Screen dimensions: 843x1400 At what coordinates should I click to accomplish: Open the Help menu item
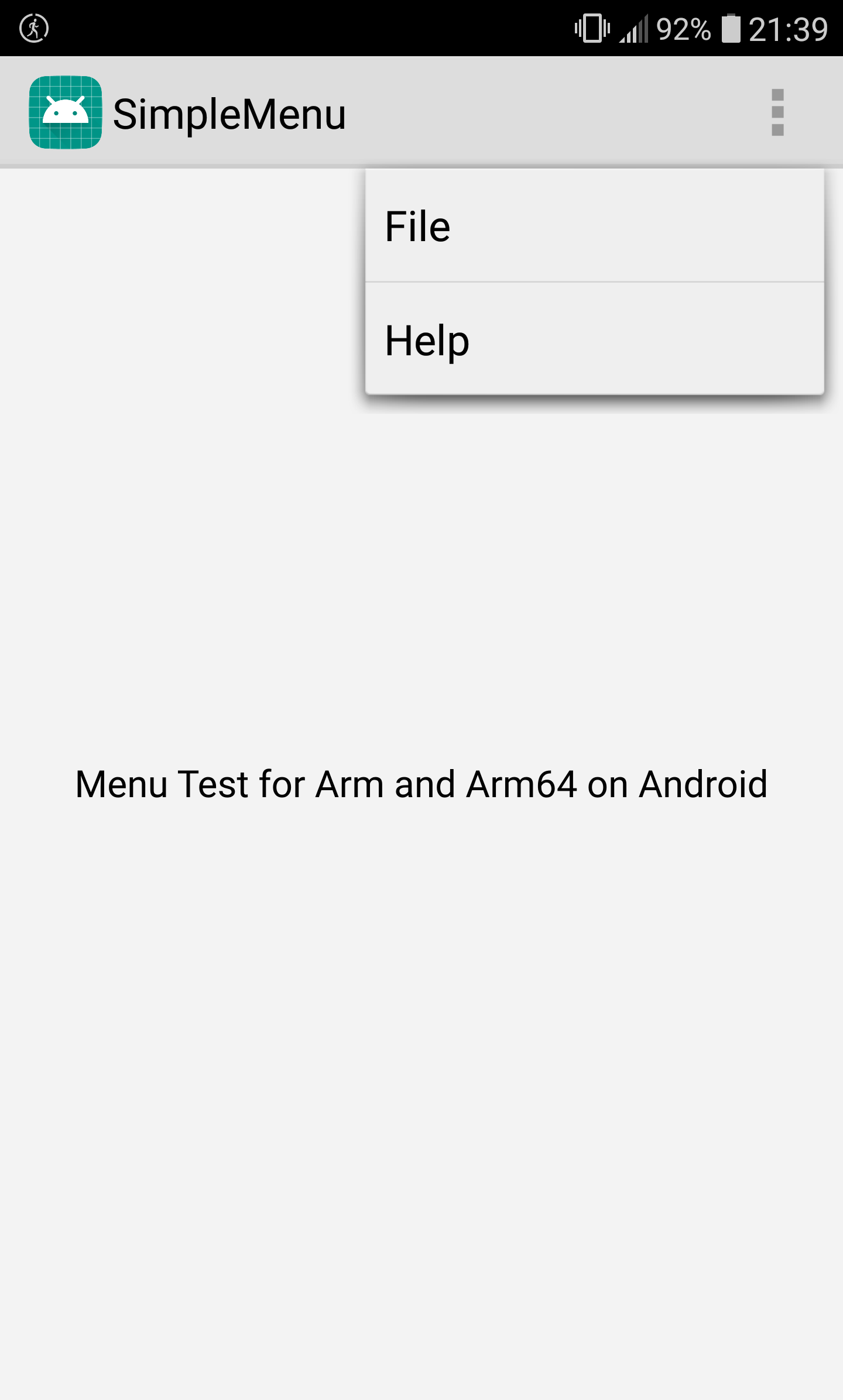(x=594, y=339)
